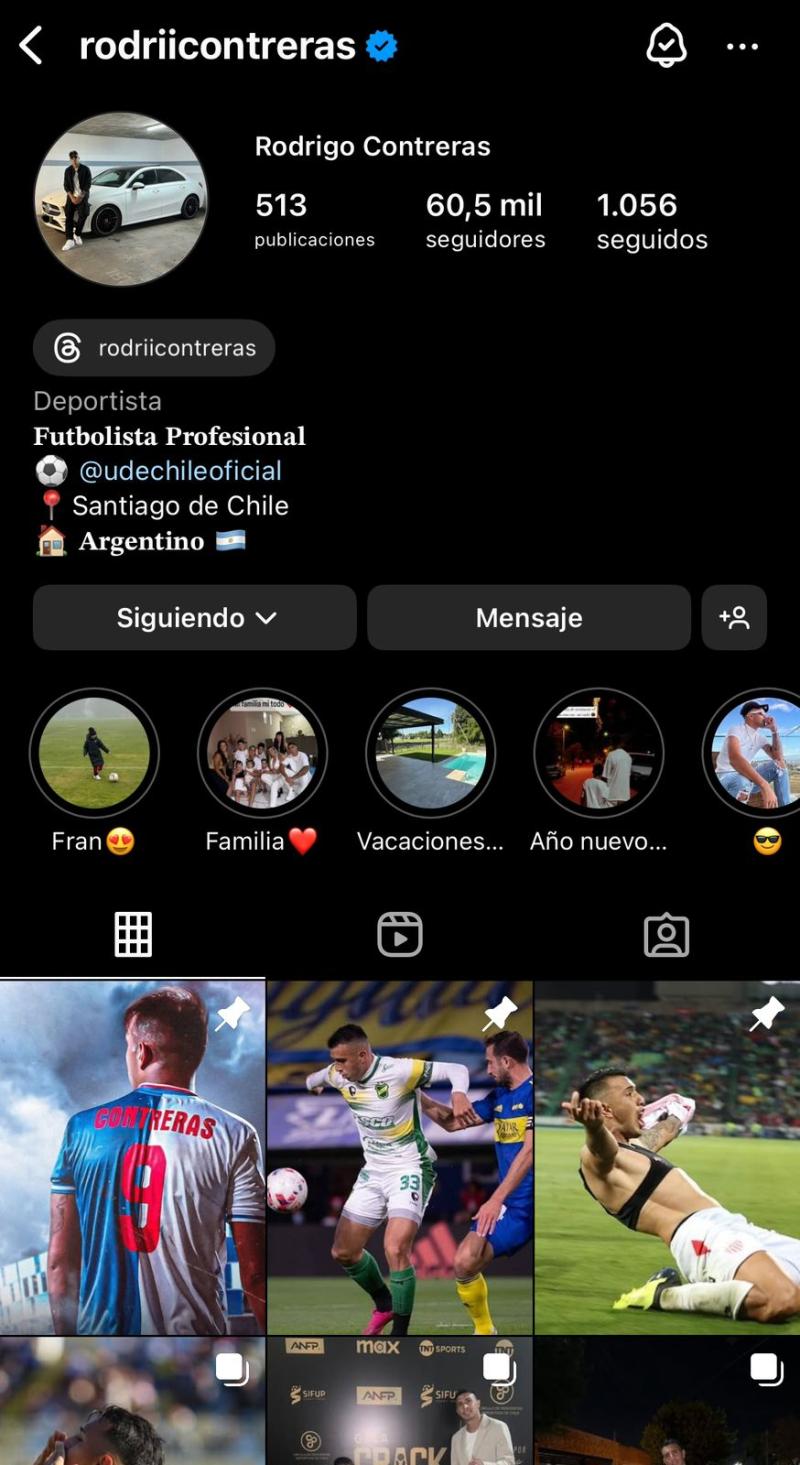Open the Siguiendo dropdown
Image resolution: width=800 pixels, height=1465 pixels.
coord(194,618)
